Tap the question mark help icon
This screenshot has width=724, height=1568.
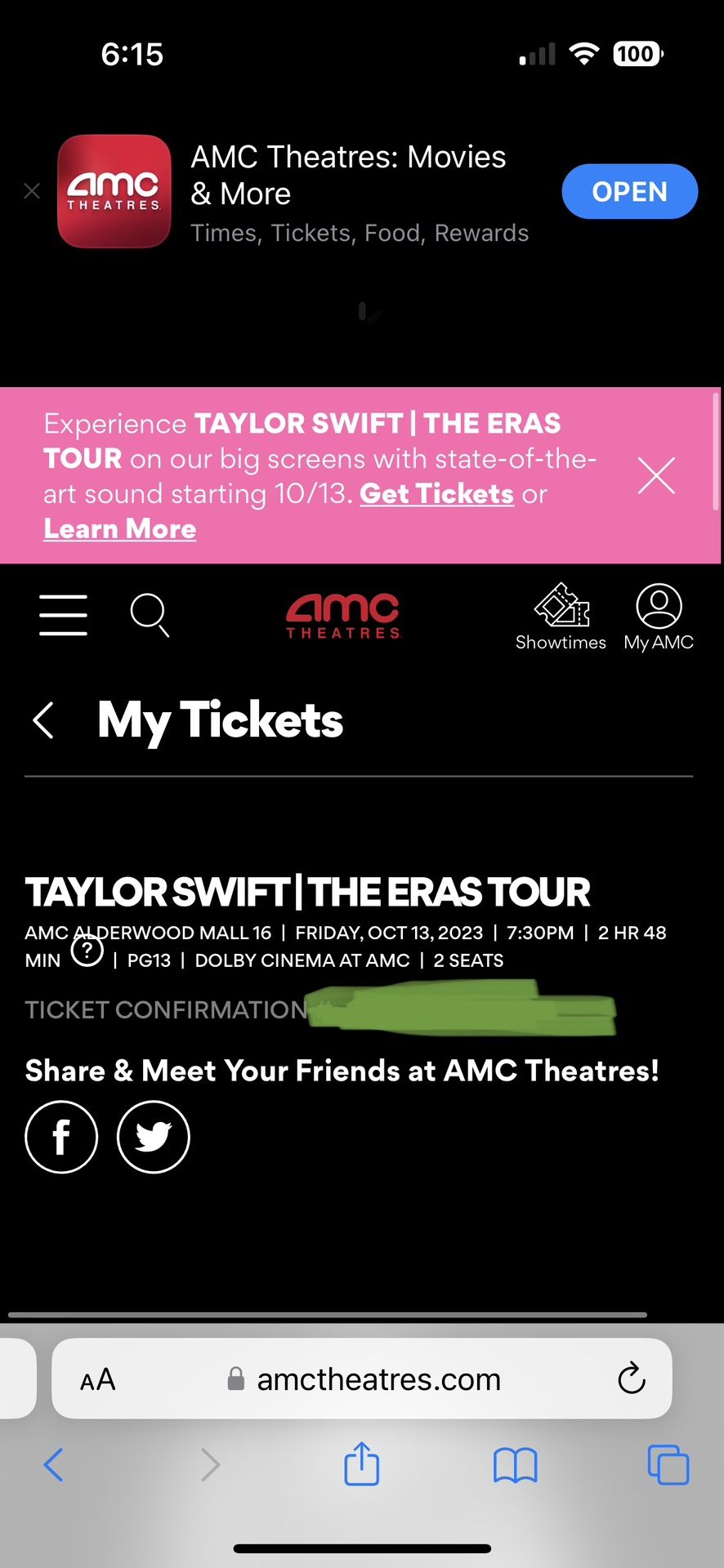tap(87, 951)
